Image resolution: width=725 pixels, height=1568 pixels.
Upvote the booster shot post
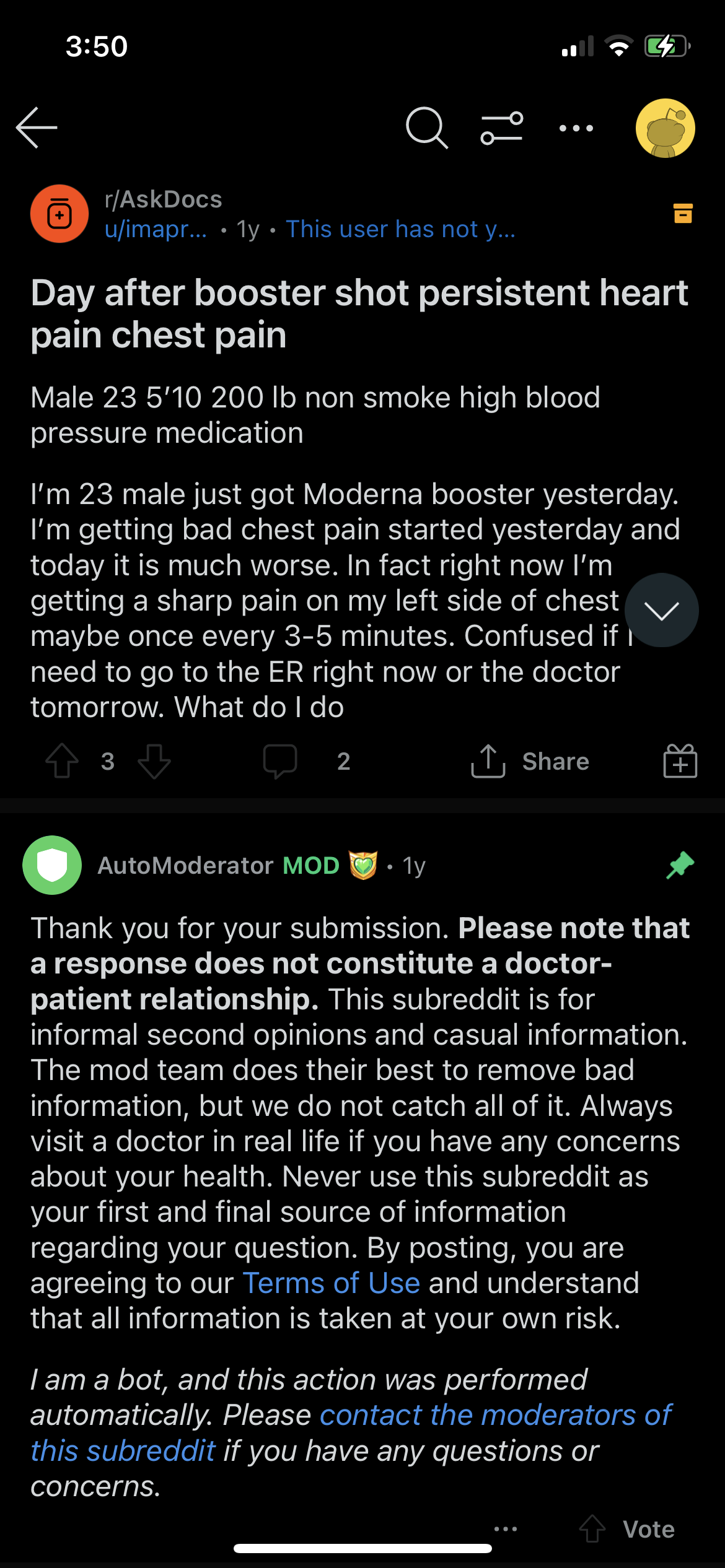pyautogui.click(x=62, y=760)
